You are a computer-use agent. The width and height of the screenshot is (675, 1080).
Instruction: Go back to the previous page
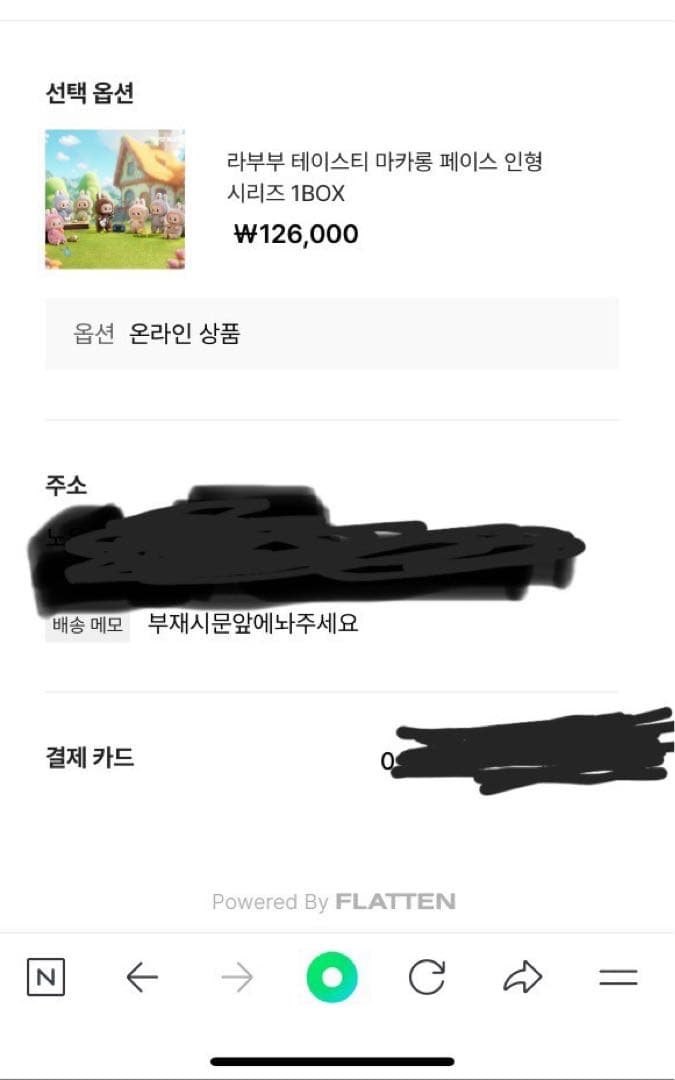coord(142,978)
